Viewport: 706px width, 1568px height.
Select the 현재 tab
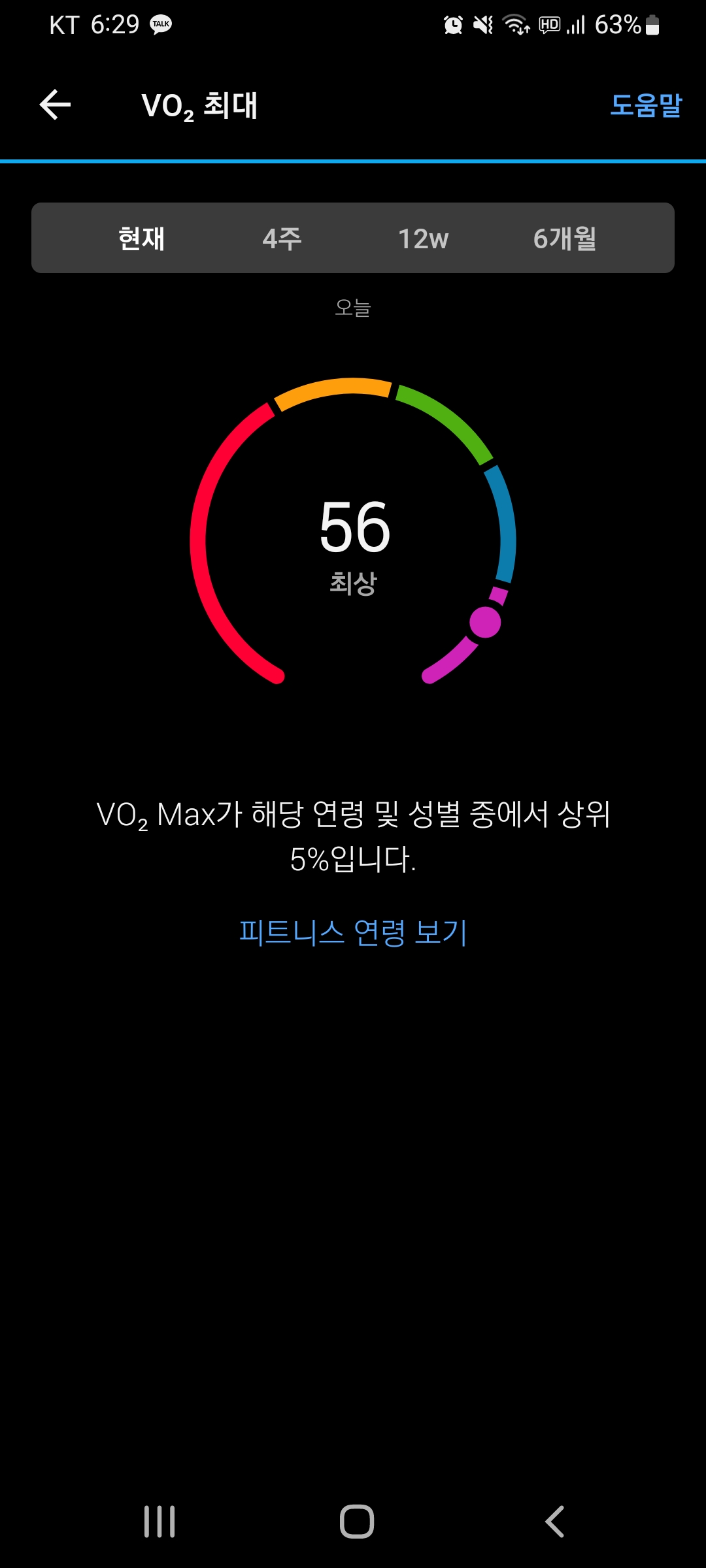pos(141,238)
